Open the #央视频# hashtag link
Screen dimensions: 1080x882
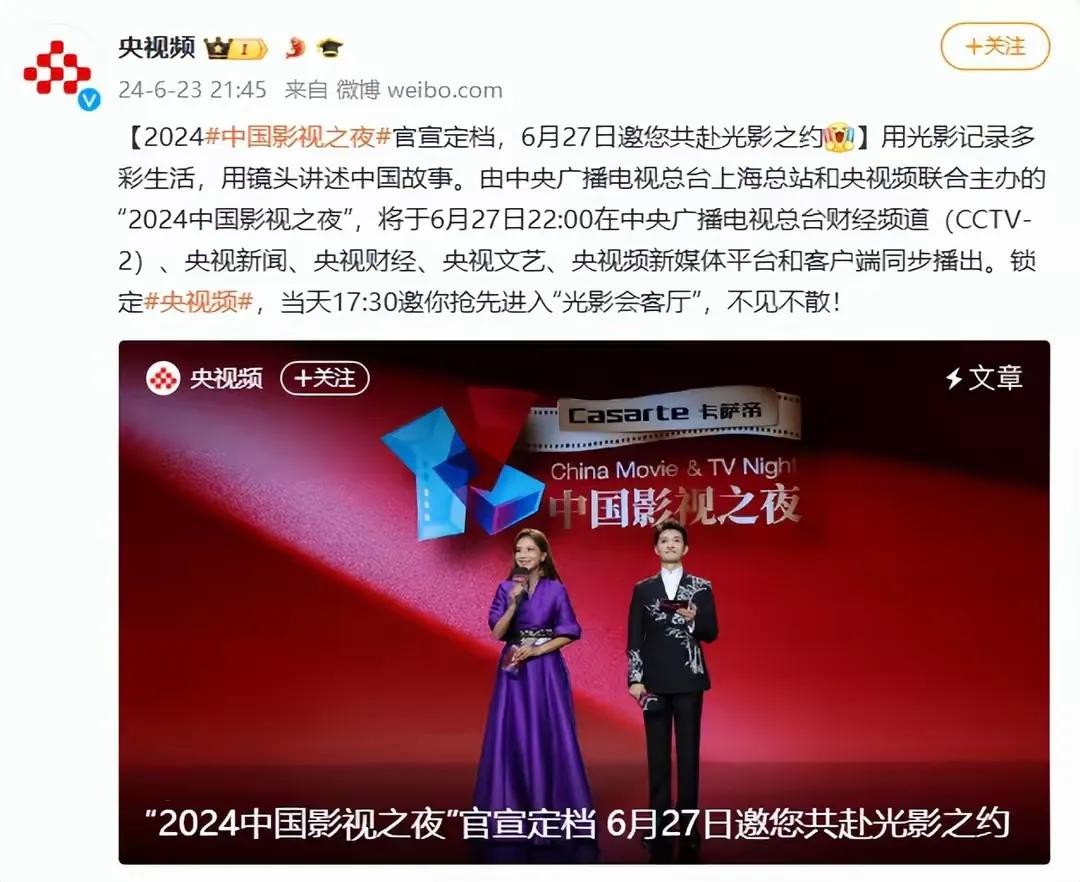[199, 303]
